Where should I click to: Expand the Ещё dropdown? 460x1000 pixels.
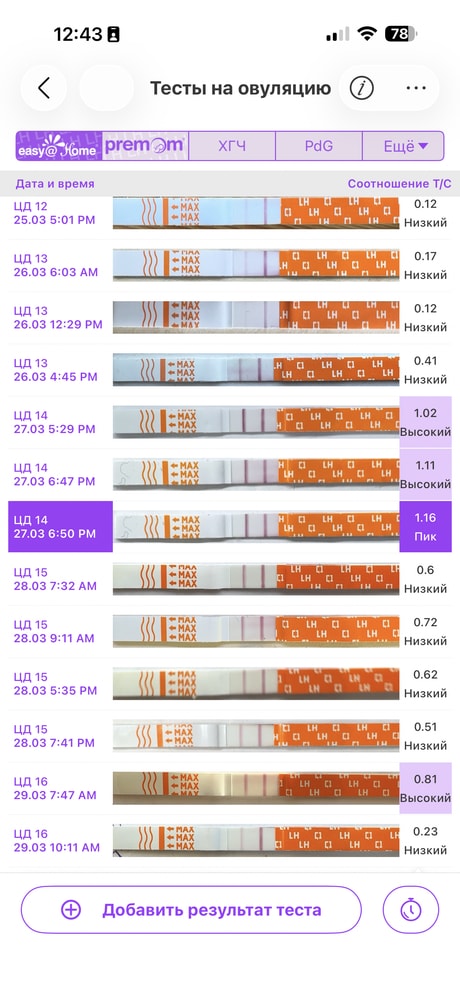click(405, 146)
